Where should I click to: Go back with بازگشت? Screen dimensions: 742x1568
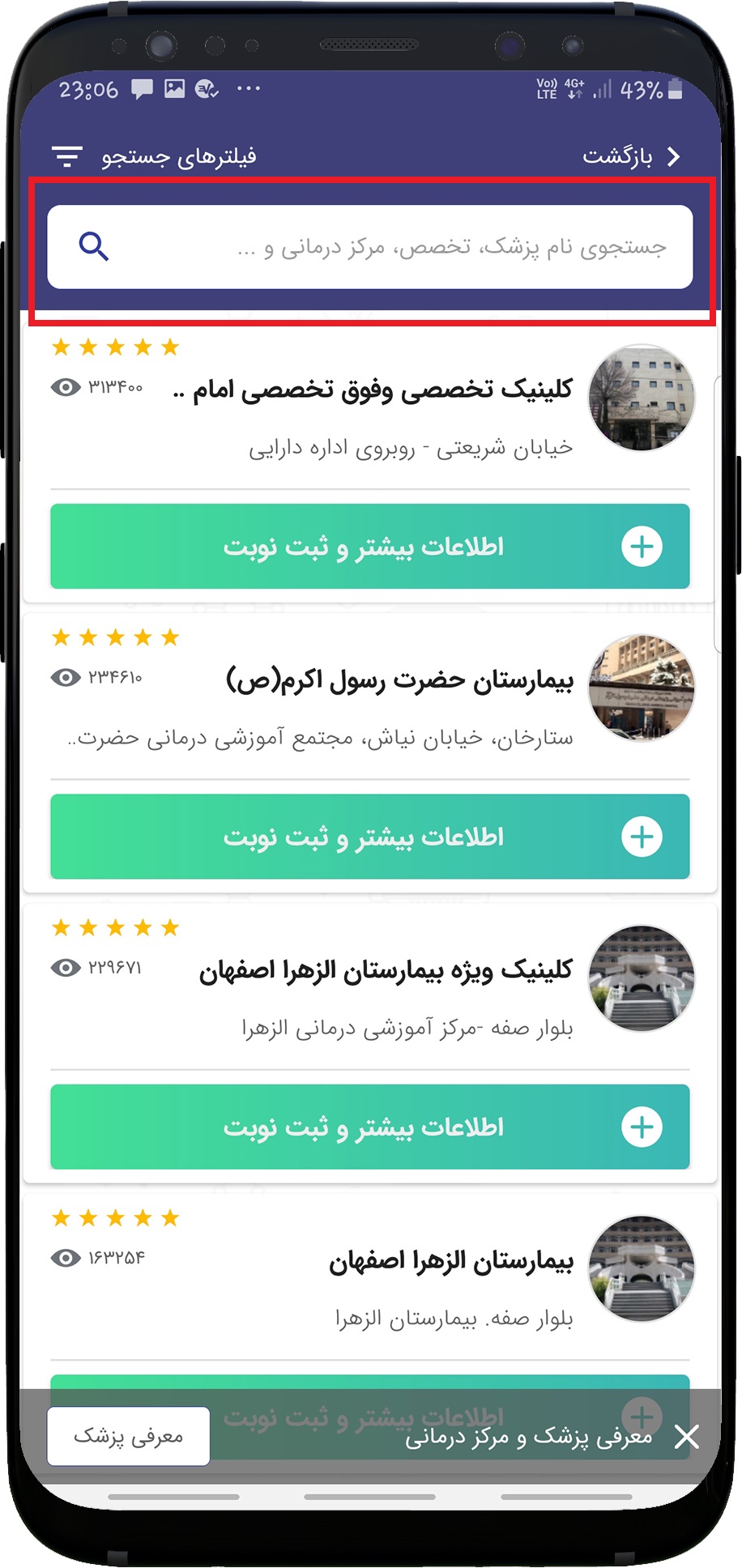631,156
